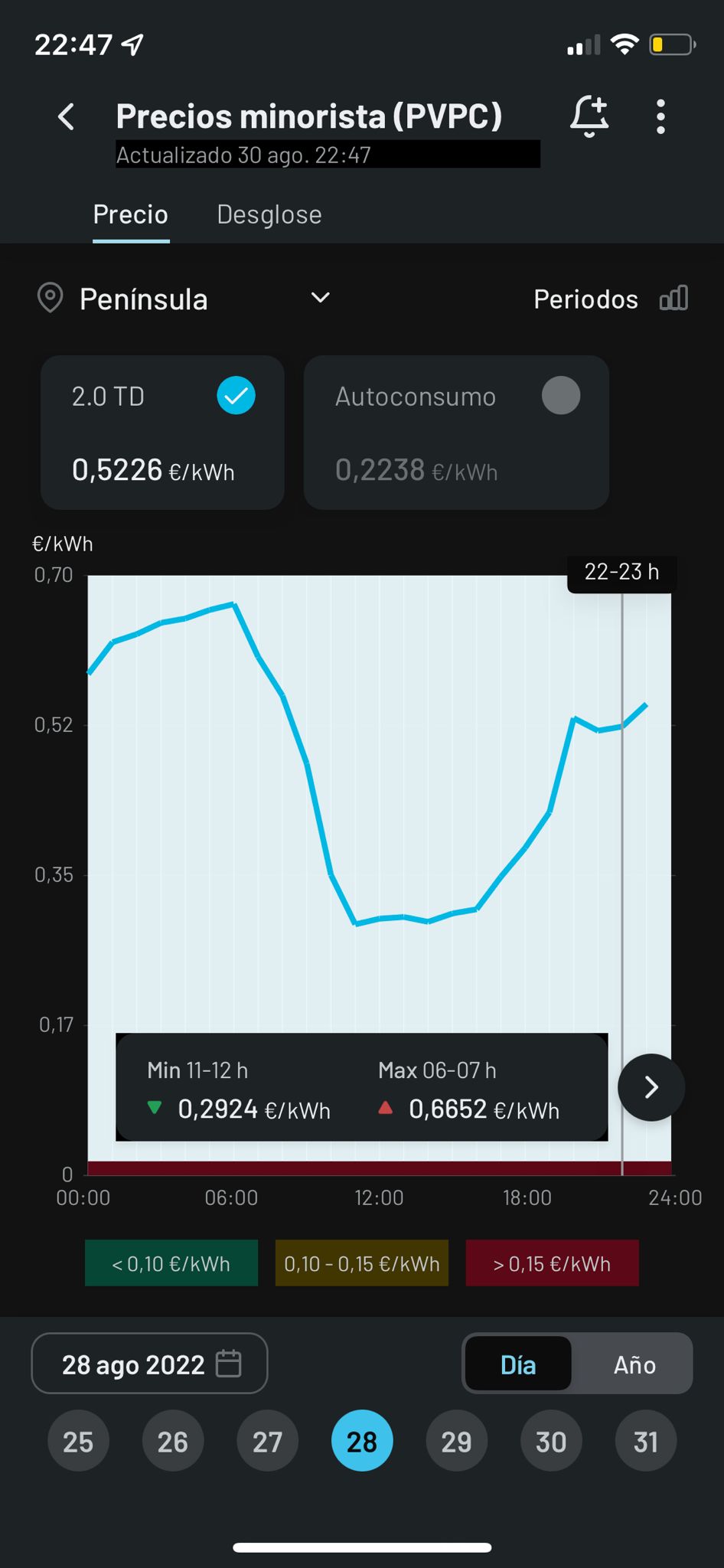Open the 28 ago 2022 date picker

pos(150,1364)
